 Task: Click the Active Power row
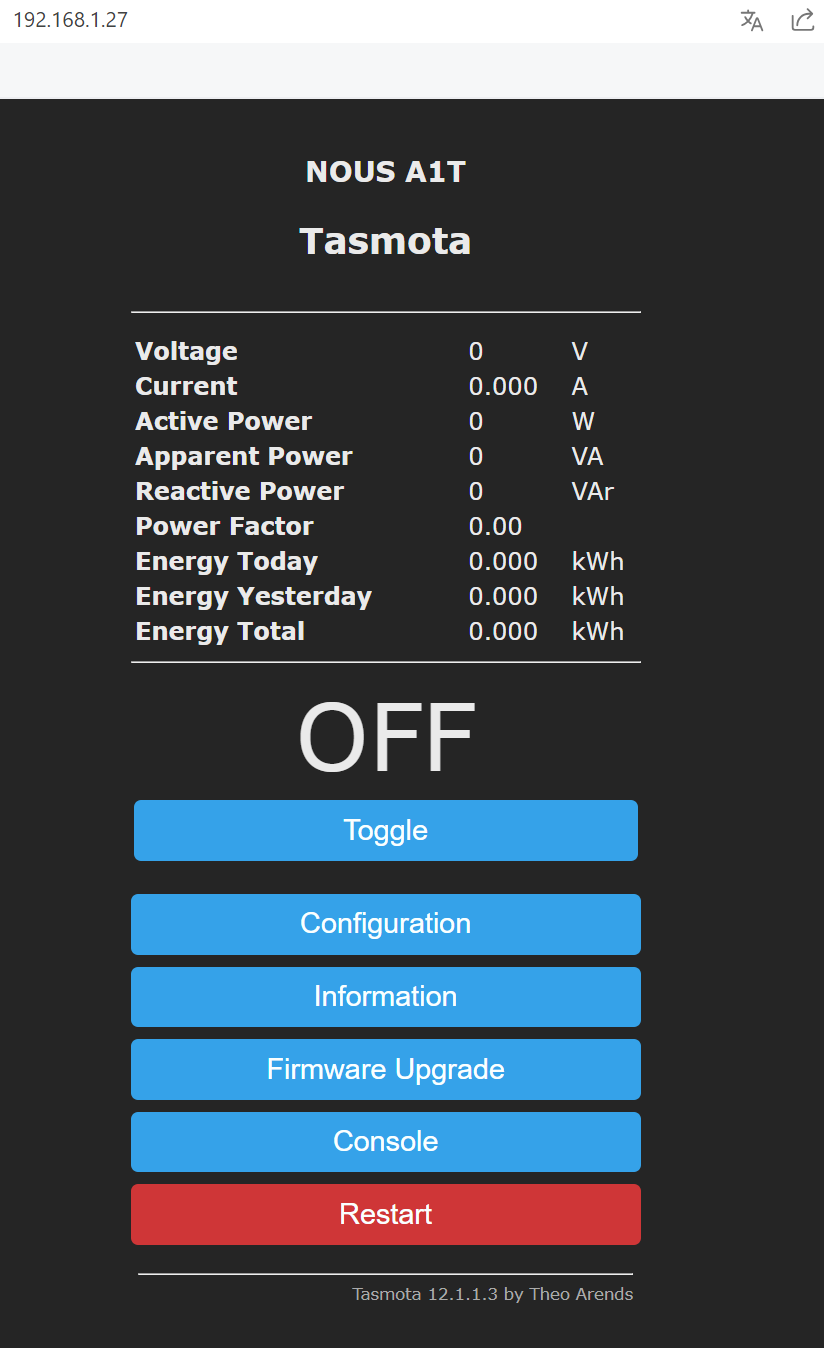pyautogui.click(x=223, y=421)
